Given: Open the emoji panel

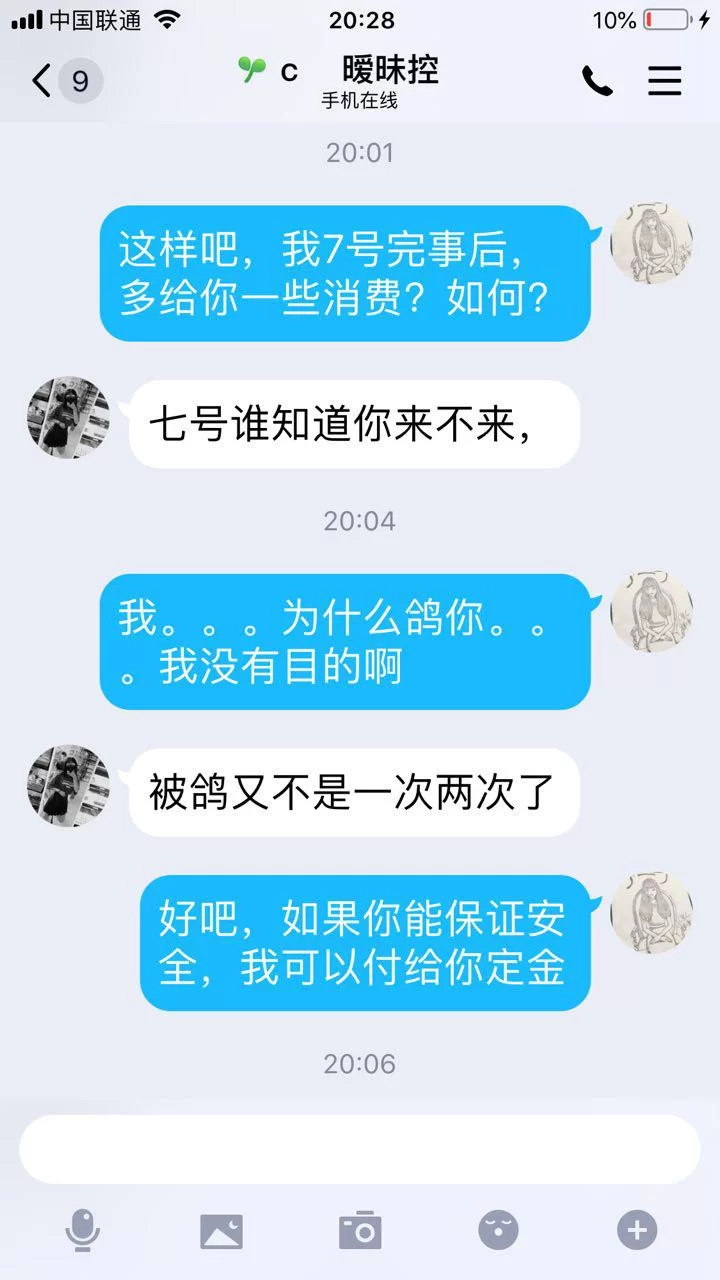Looking at the screenshot, I should [x=498, y=1230].
